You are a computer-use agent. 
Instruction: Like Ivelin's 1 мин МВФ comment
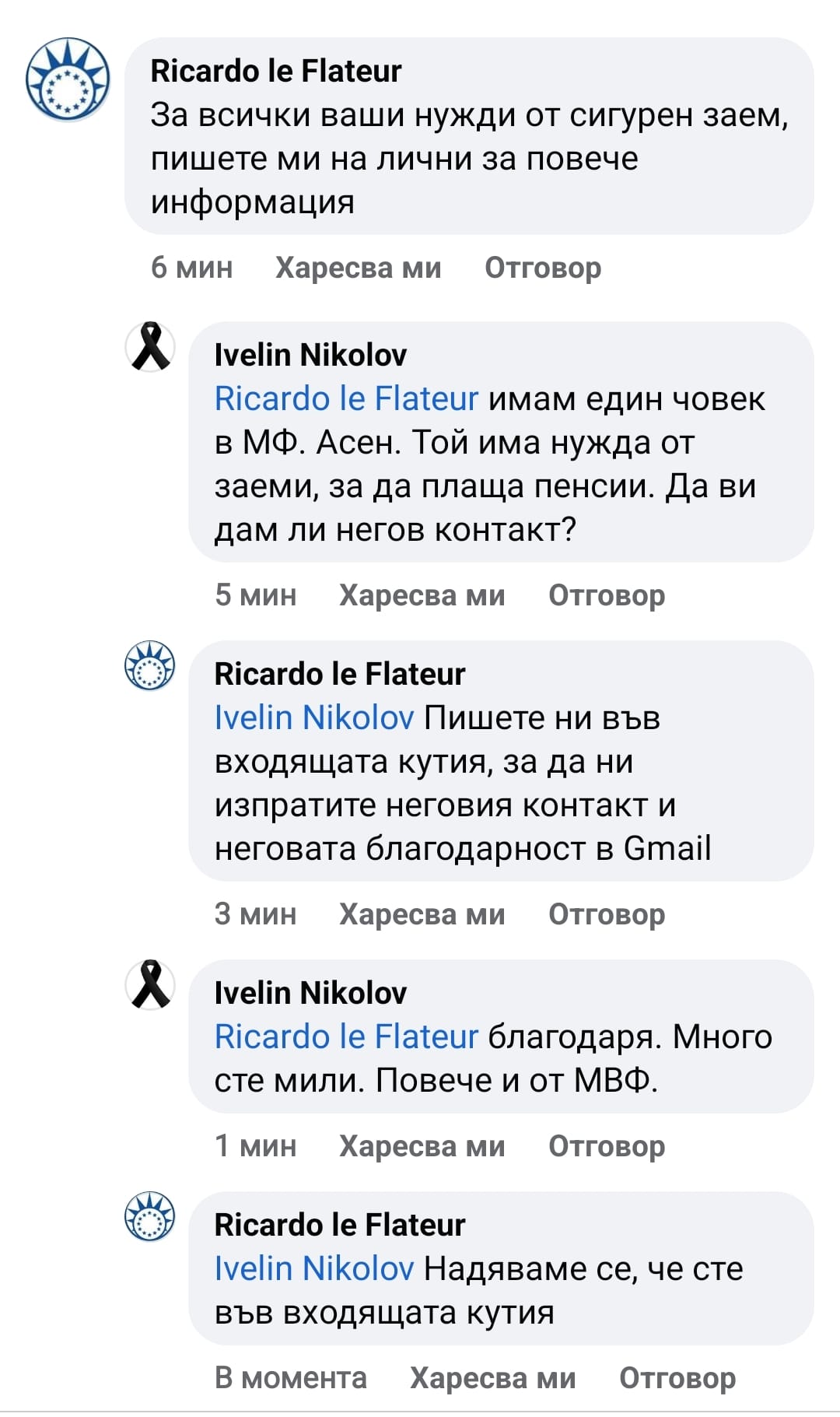tap(422, 1146)
